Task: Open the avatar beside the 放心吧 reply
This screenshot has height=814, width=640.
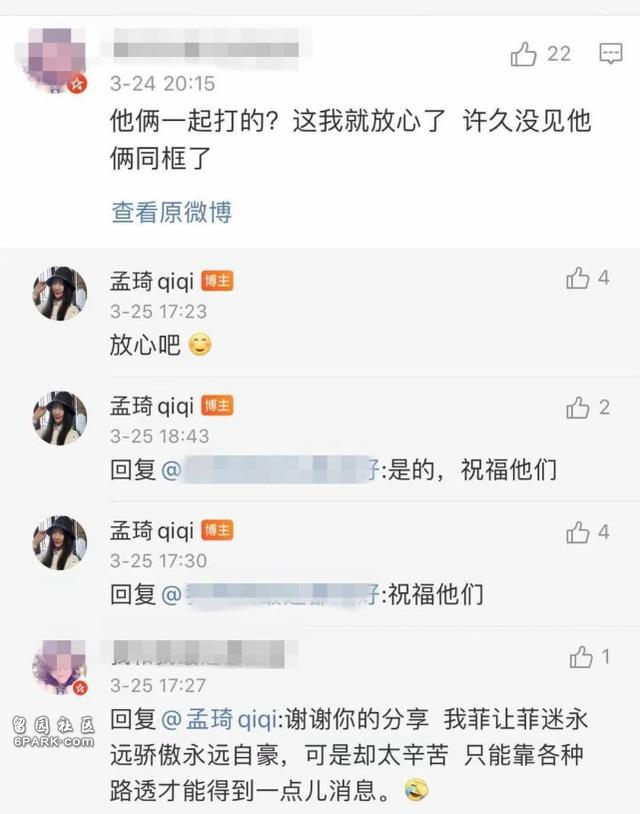Action: [x=60, y=293]
